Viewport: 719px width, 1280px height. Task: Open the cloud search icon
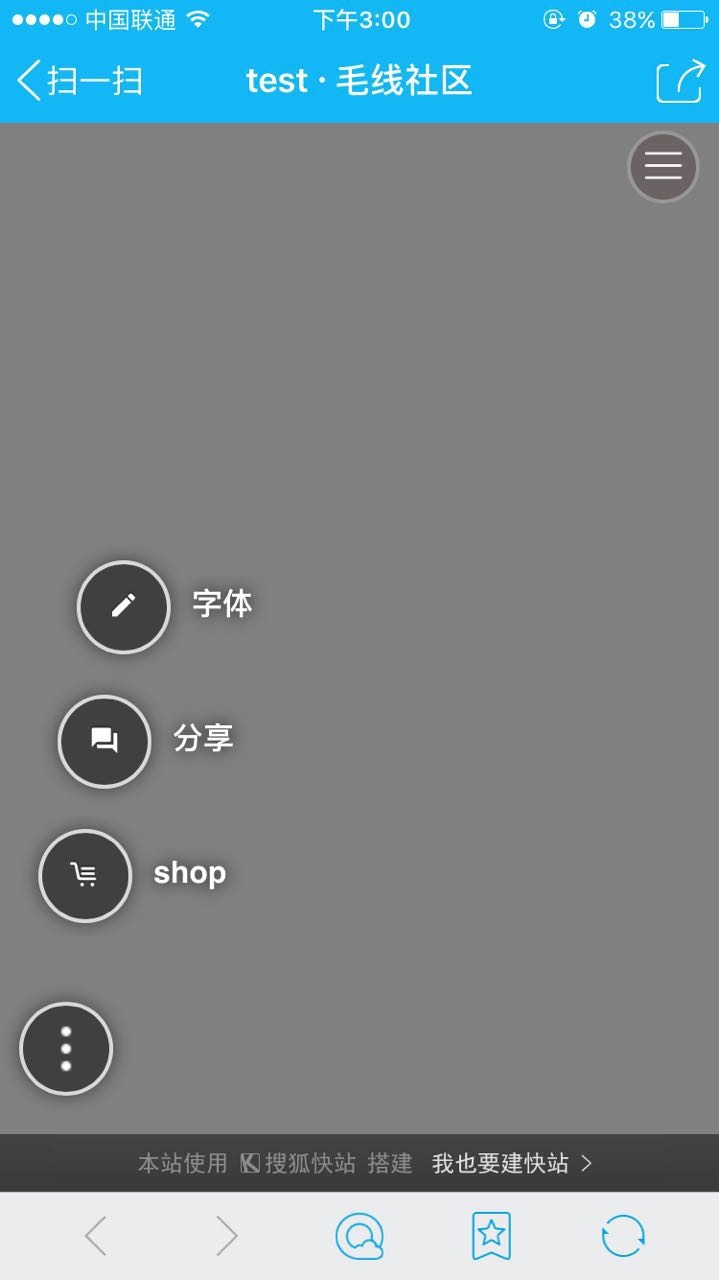tap(359, 1236)
